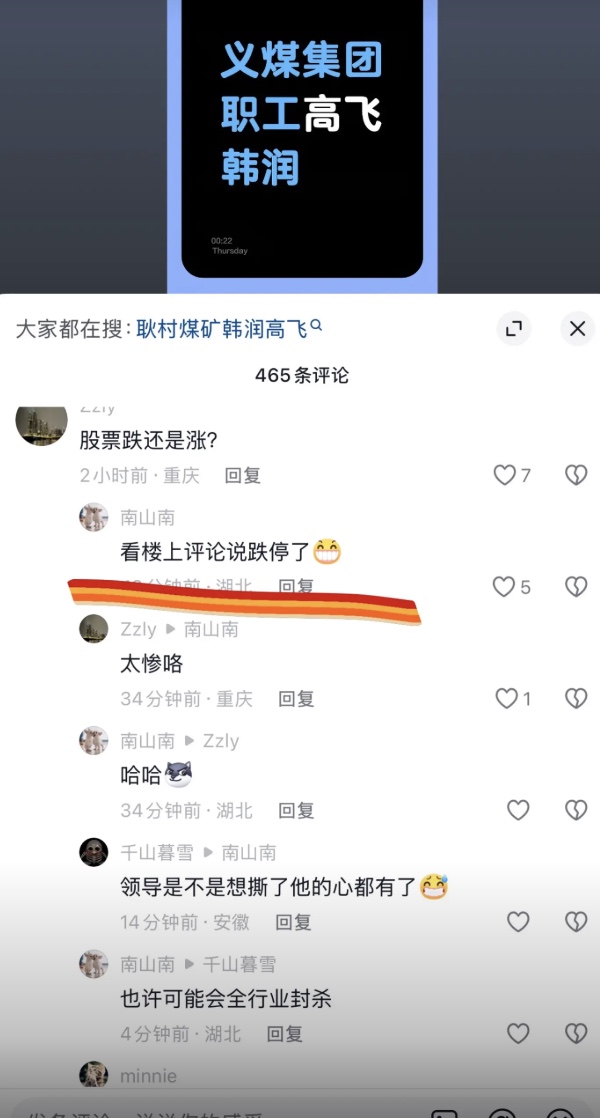Open the search suggestion 耿村煤矿韩润高飞
The width and height of the screenshot is (600, 1118).
tap(229, 328)
